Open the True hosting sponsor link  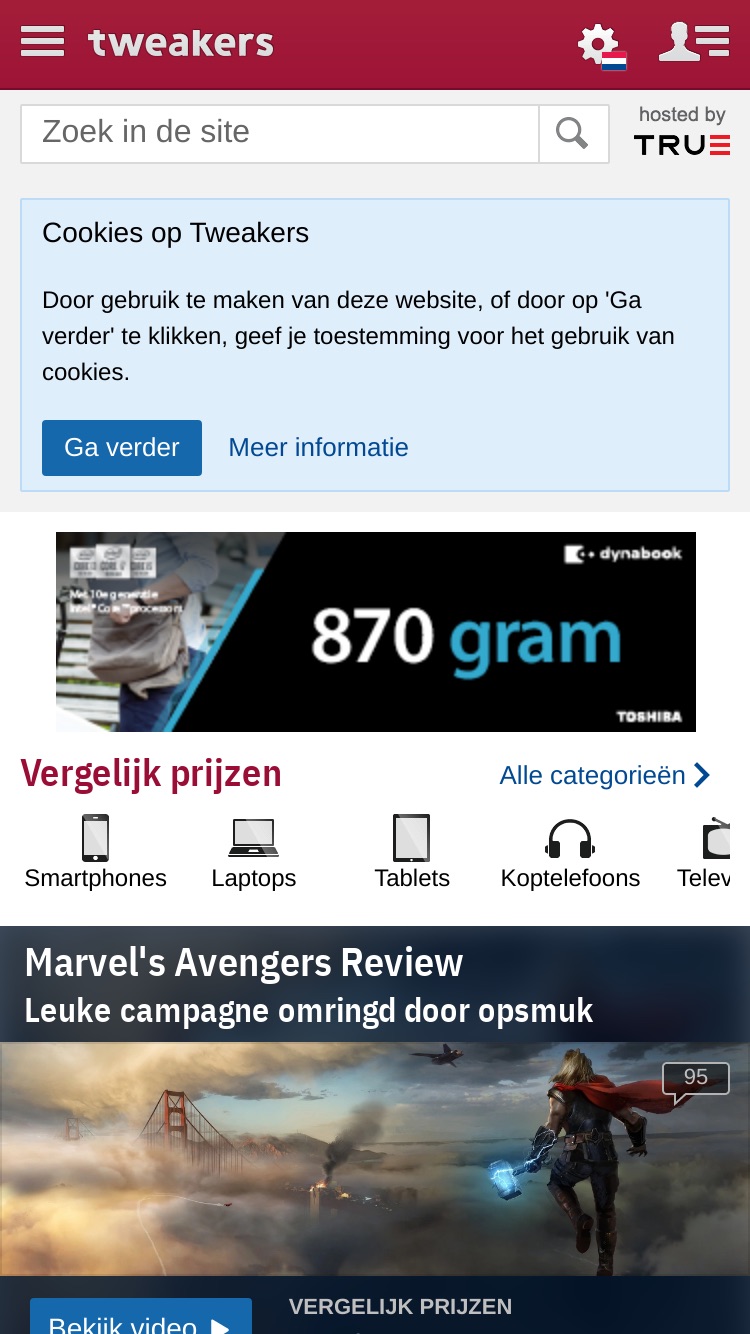point(682,132)
